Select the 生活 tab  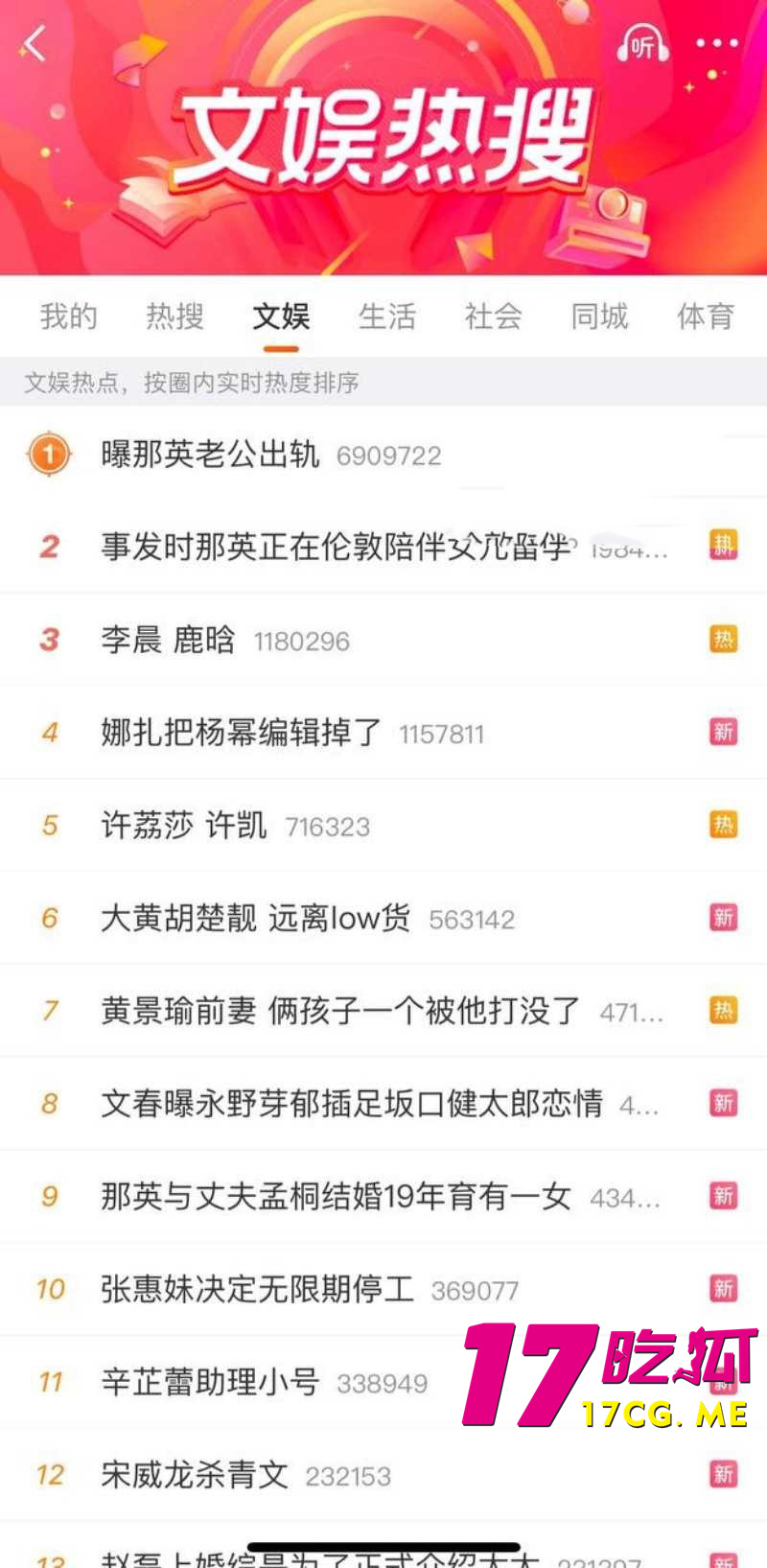click(386, 316)
